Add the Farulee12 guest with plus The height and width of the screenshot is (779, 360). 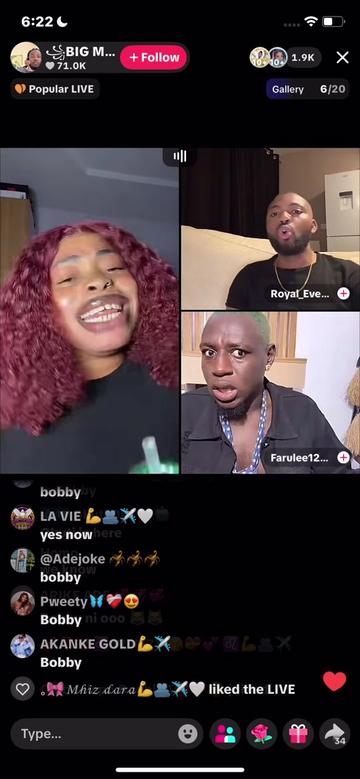[x=344, y=458]
